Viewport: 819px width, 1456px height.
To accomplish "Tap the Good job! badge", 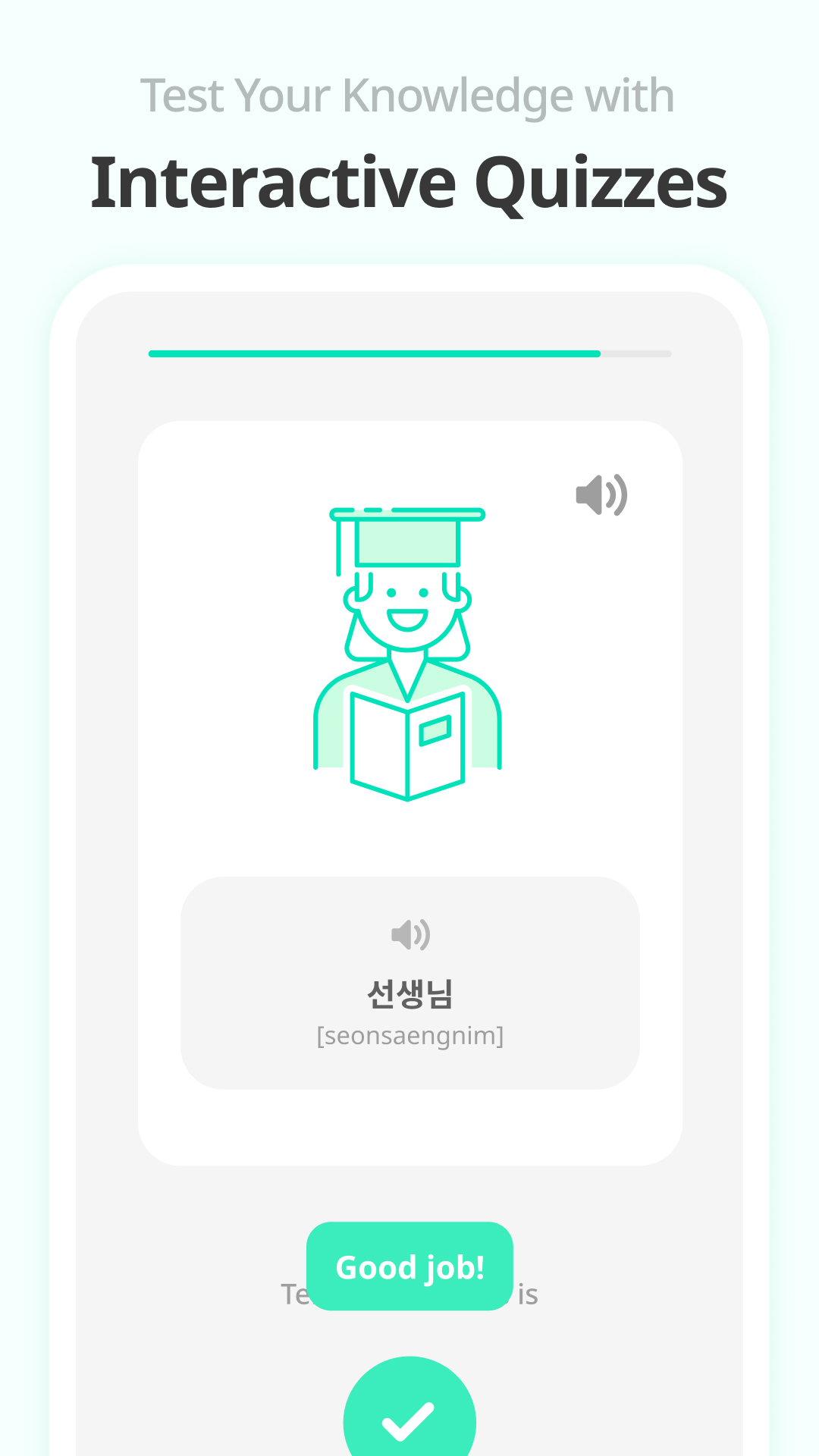I will pyautogui.click(x=409, y=1266).
